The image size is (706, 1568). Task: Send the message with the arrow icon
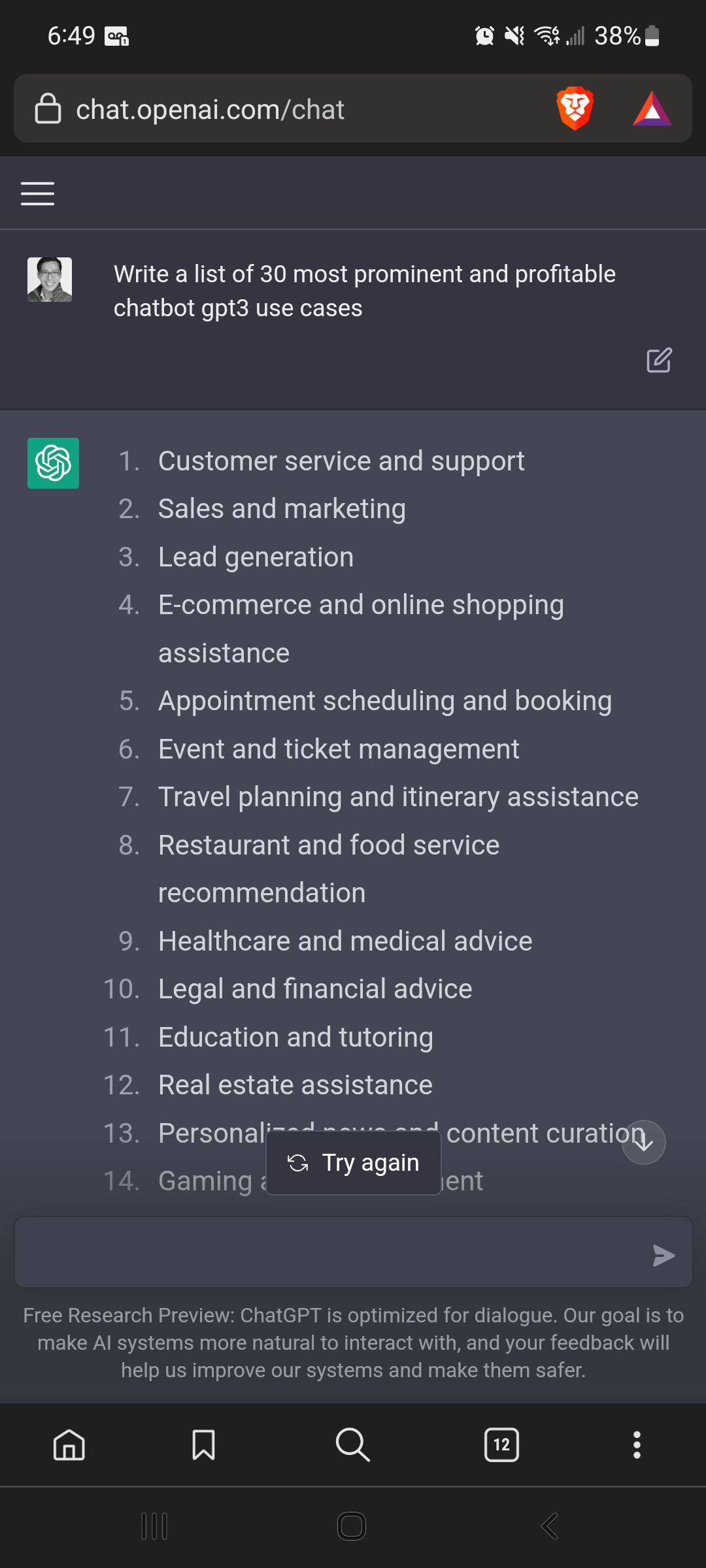point(664,1255)
